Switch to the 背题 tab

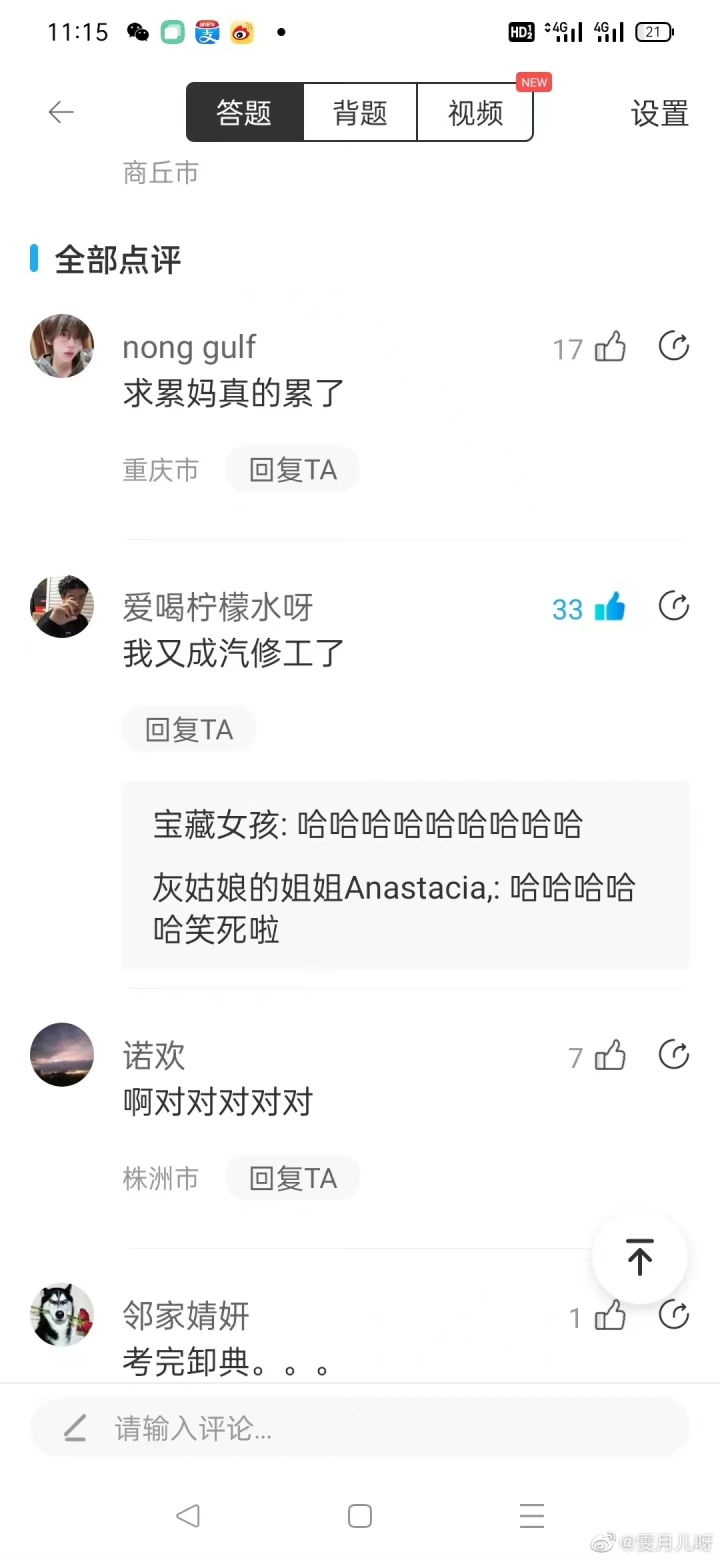tap(360, 113)
